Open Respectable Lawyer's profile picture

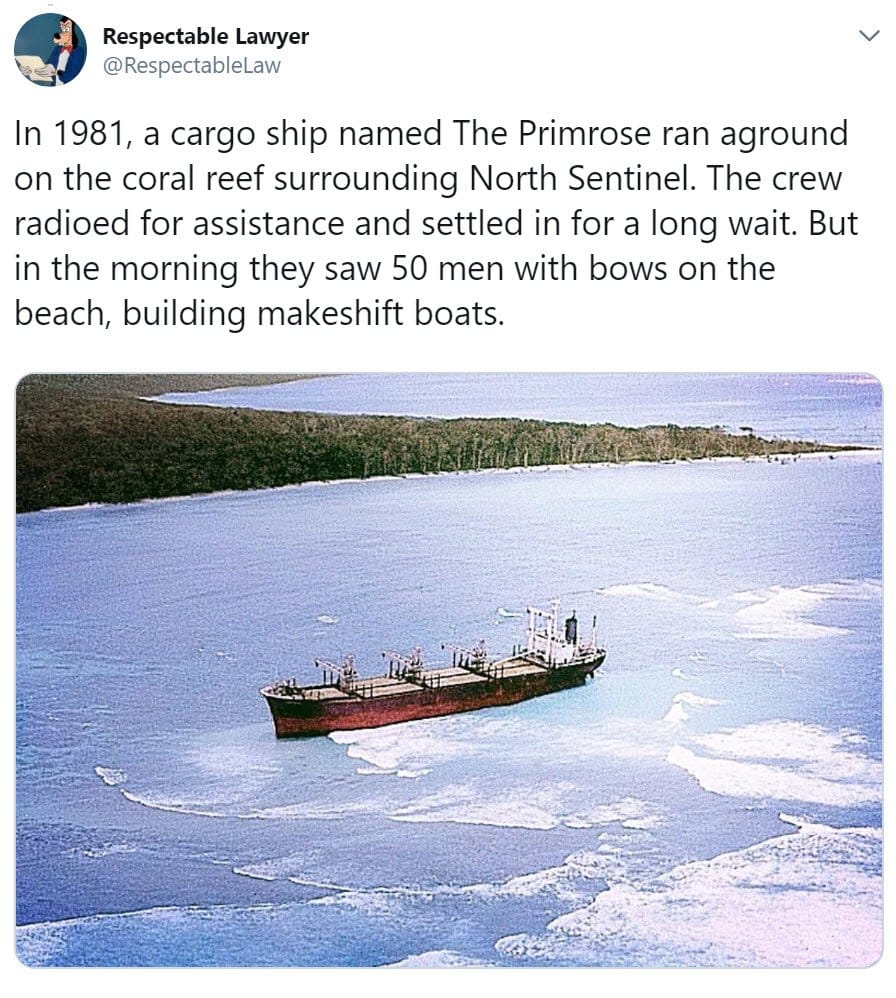tap(50, 50)
